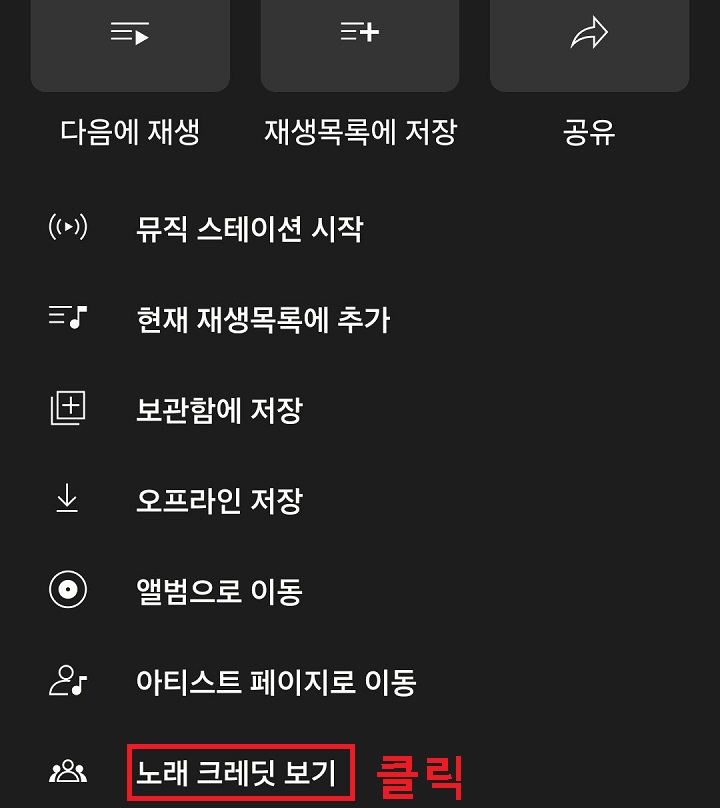
Task: Click the save to library icon
Action: click(66, 409)
